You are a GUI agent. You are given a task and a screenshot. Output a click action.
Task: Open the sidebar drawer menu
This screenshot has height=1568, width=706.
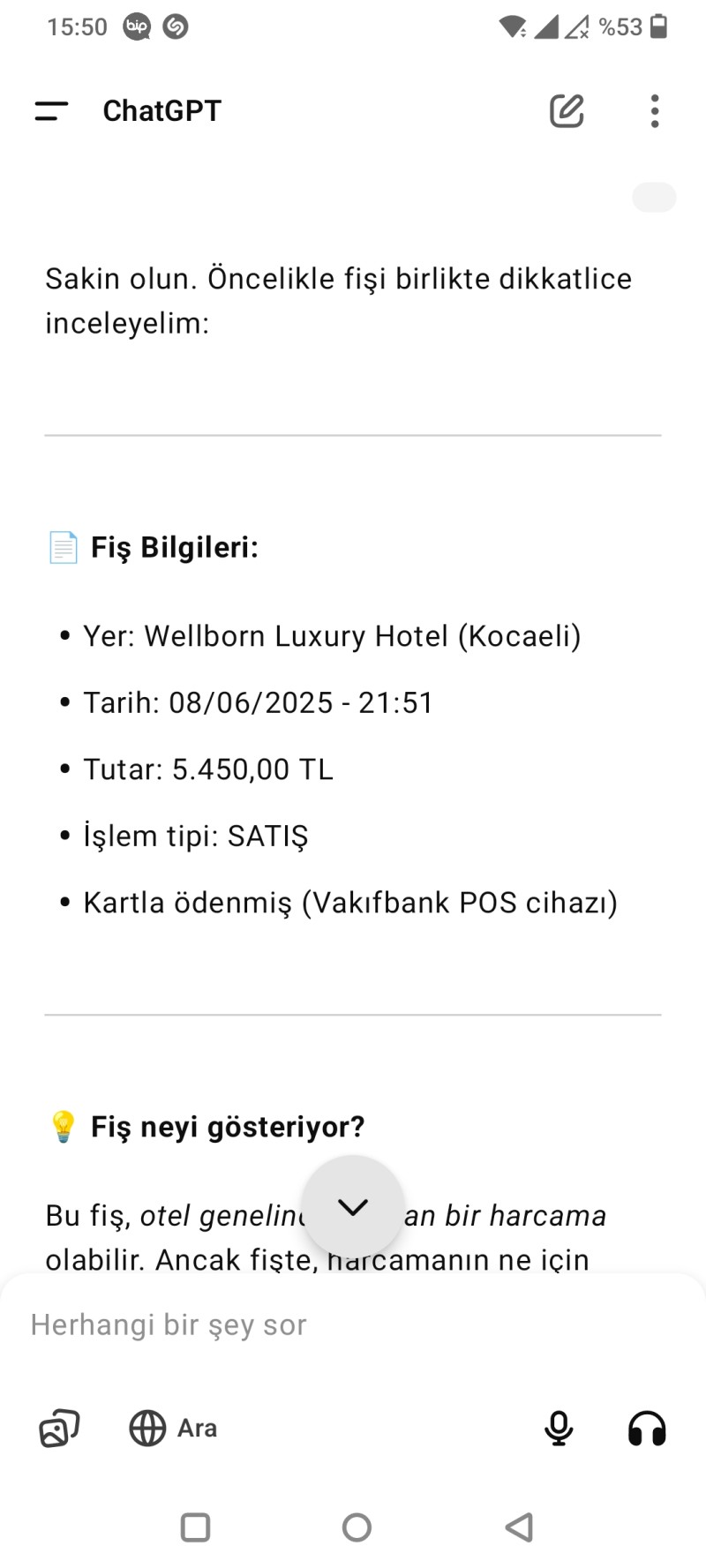click(x=51, y=111)
